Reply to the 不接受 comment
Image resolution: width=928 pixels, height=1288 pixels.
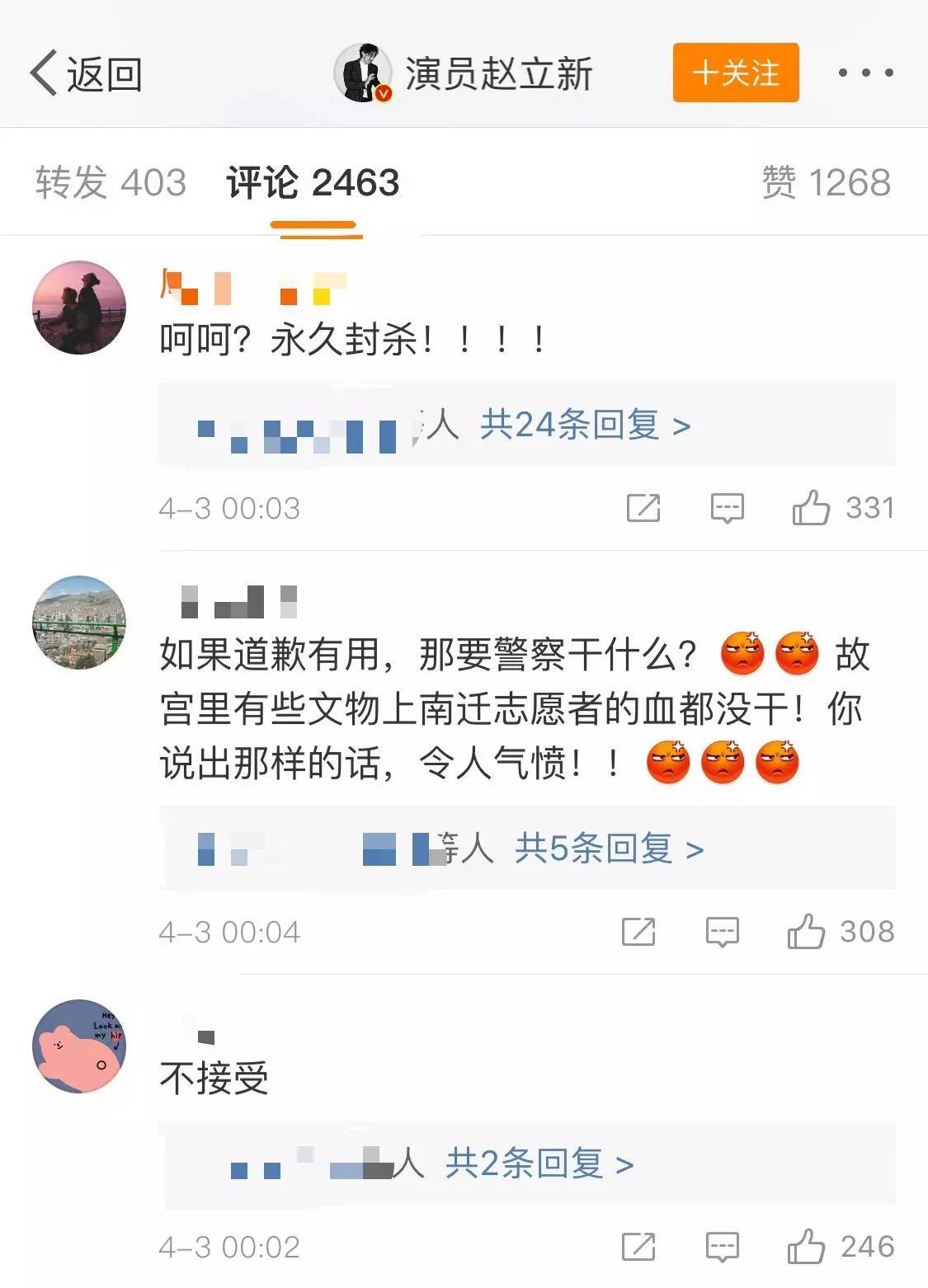coord(722,1248)
